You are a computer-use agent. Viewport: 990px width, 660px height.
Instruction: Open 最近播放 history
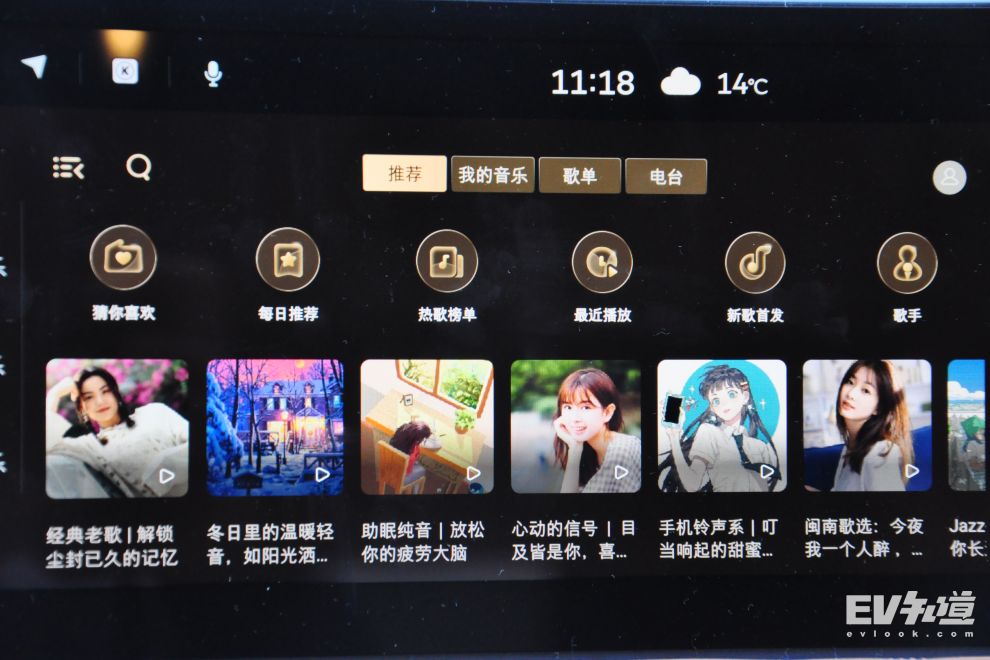coord(602,263)
